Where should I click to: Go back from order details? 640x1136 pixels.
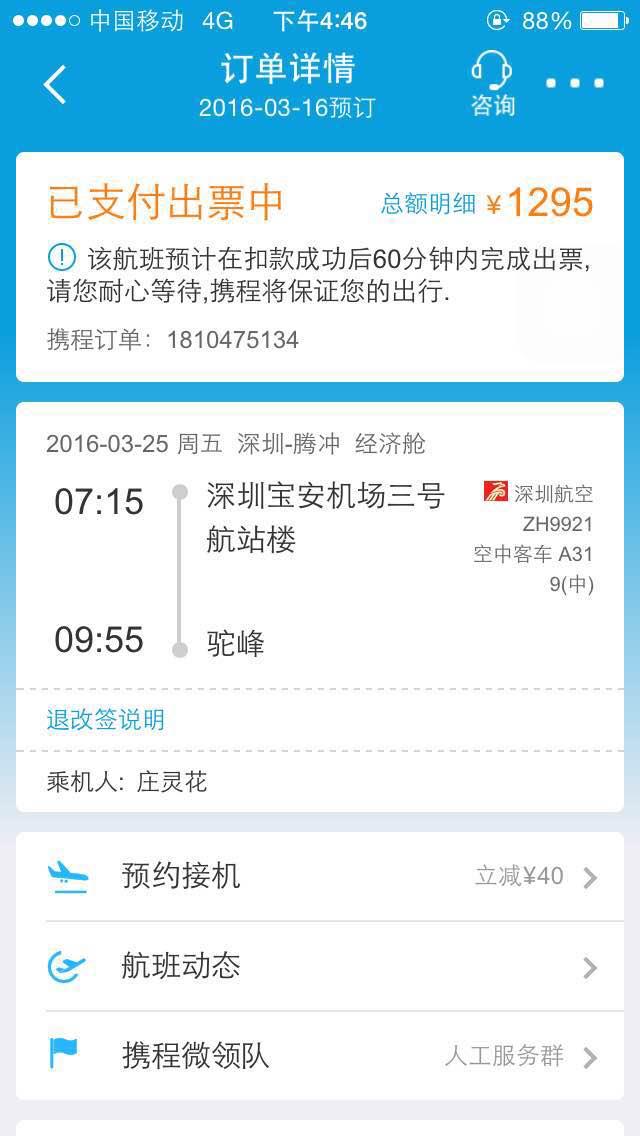(55, 85)
